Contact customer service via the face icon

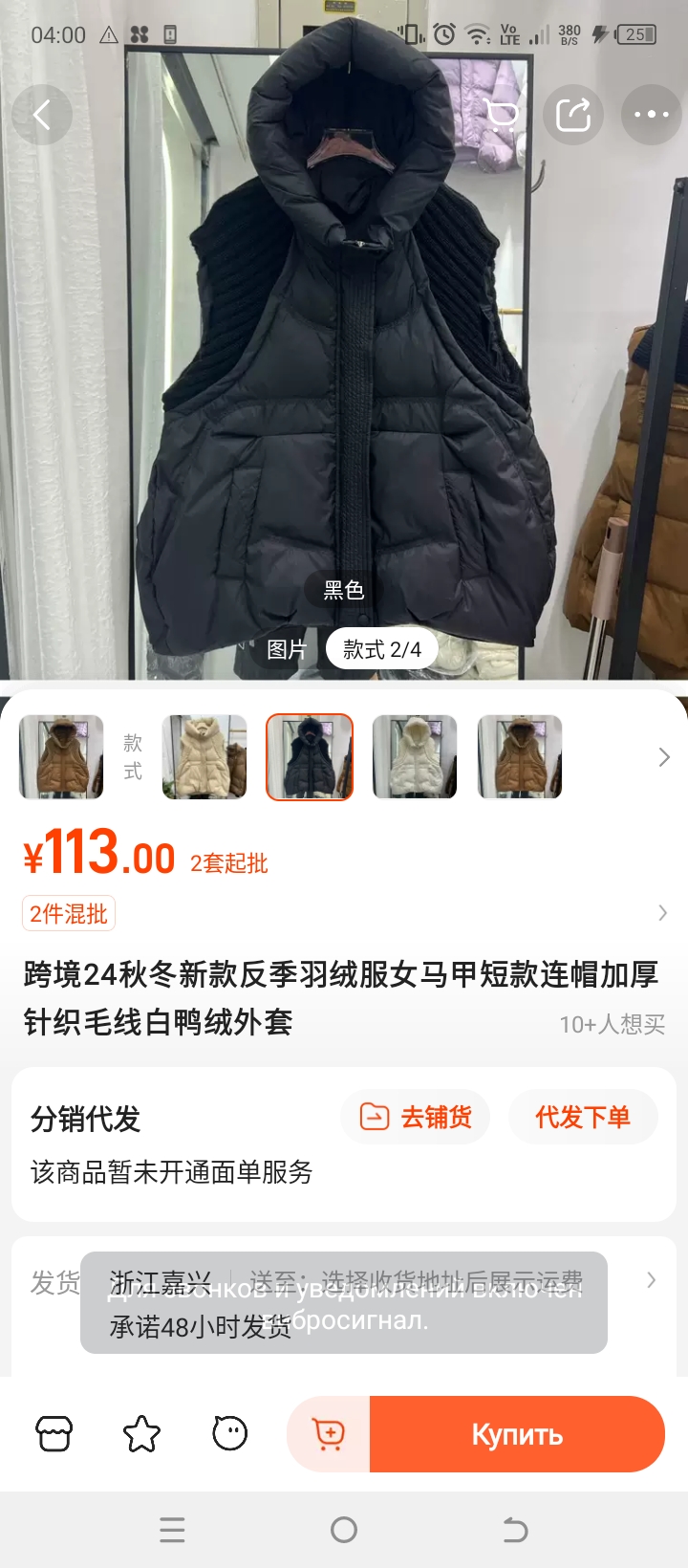(229, 1434)
